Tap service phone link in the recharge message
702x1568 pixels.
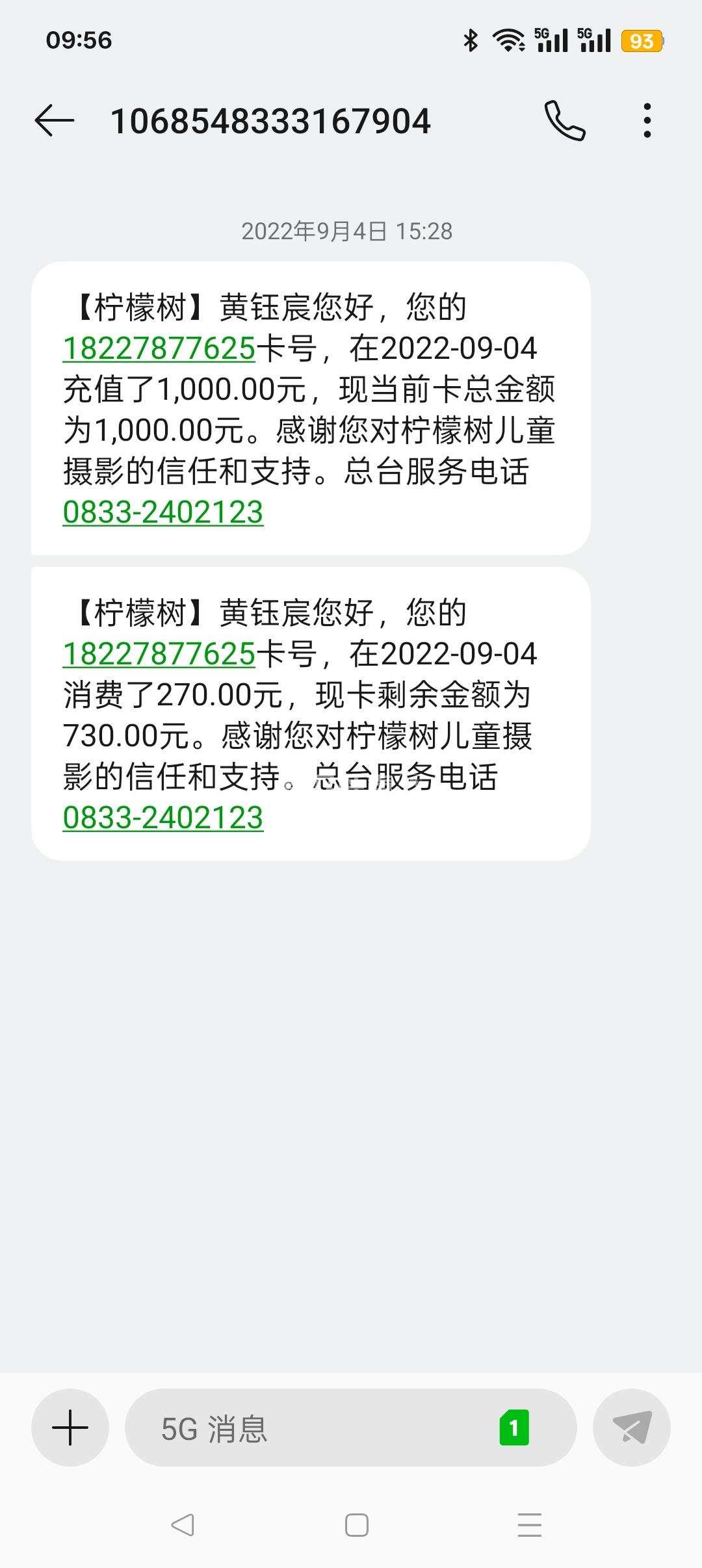(163, 512)
